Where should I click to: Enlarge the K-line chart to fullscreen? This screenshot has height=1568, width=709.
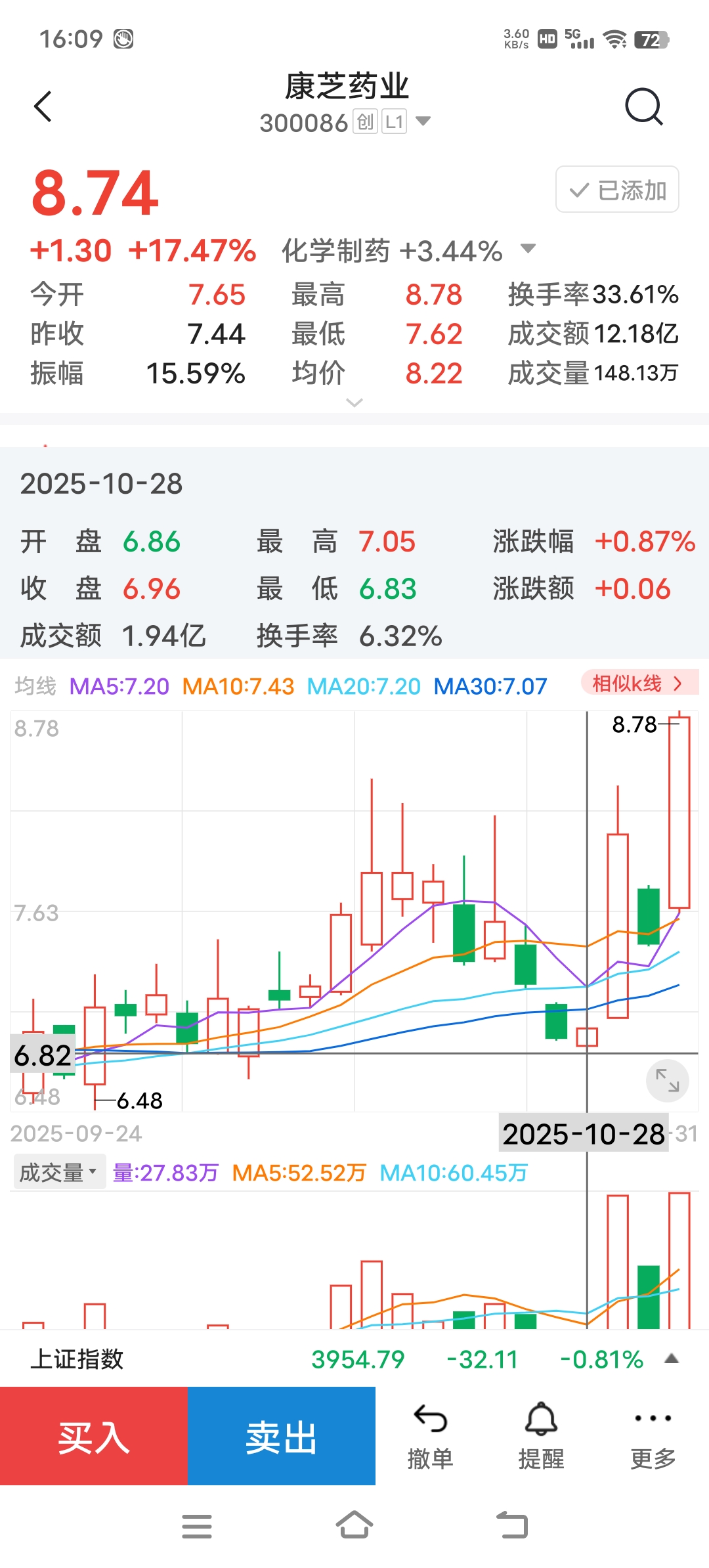pos(667,1080)
